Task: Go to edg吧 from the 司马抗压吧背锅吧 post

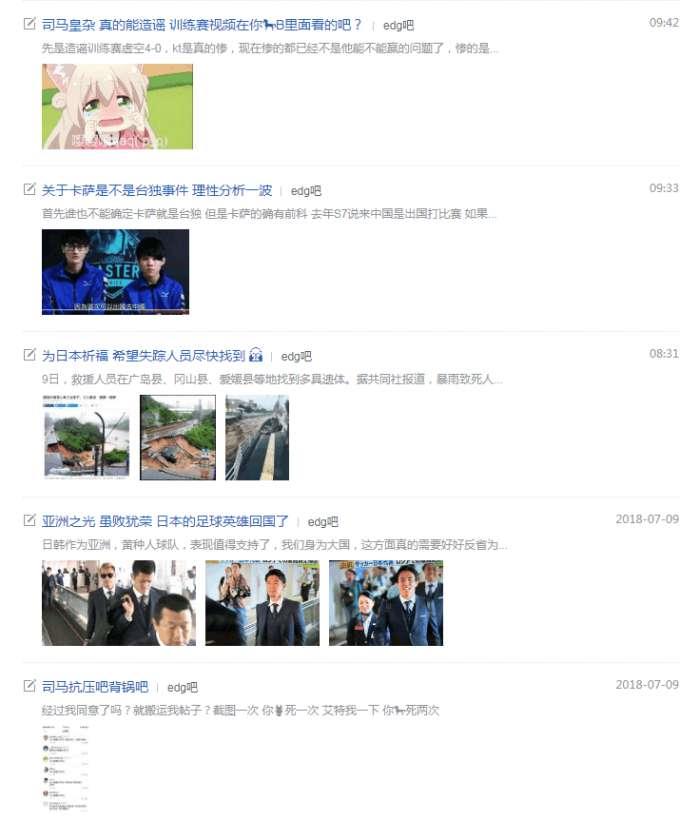Action: pos(182,688)
